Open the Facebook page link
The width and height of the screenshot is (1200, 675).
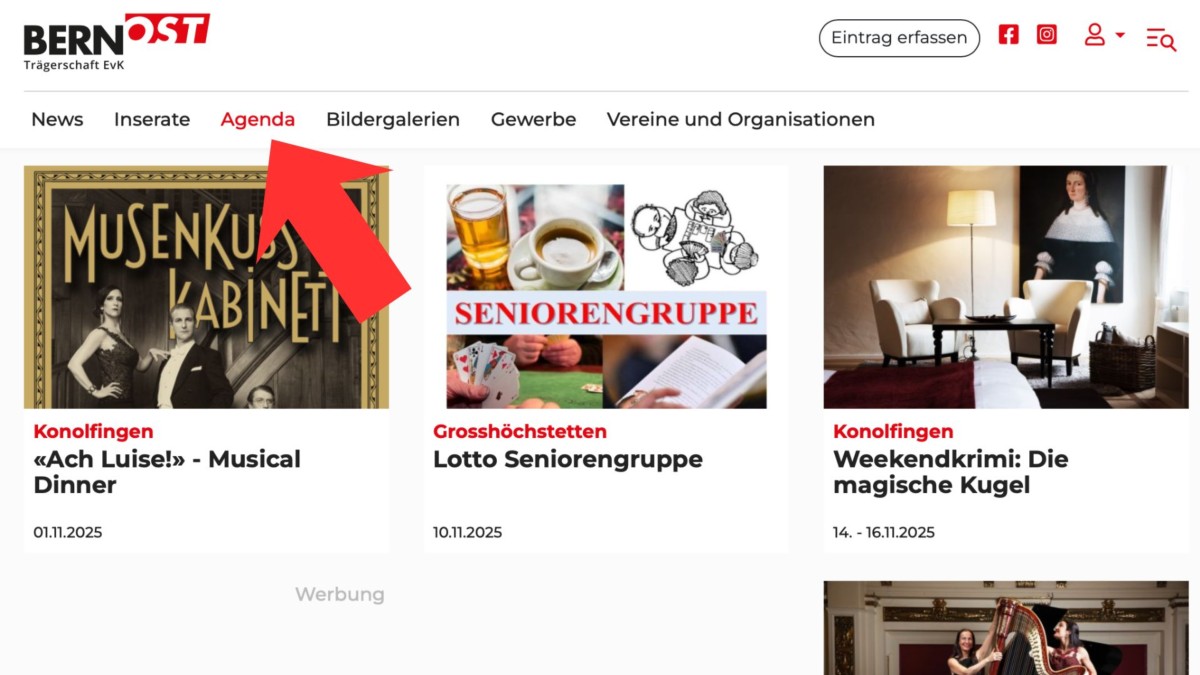(x=1008, y=34)
